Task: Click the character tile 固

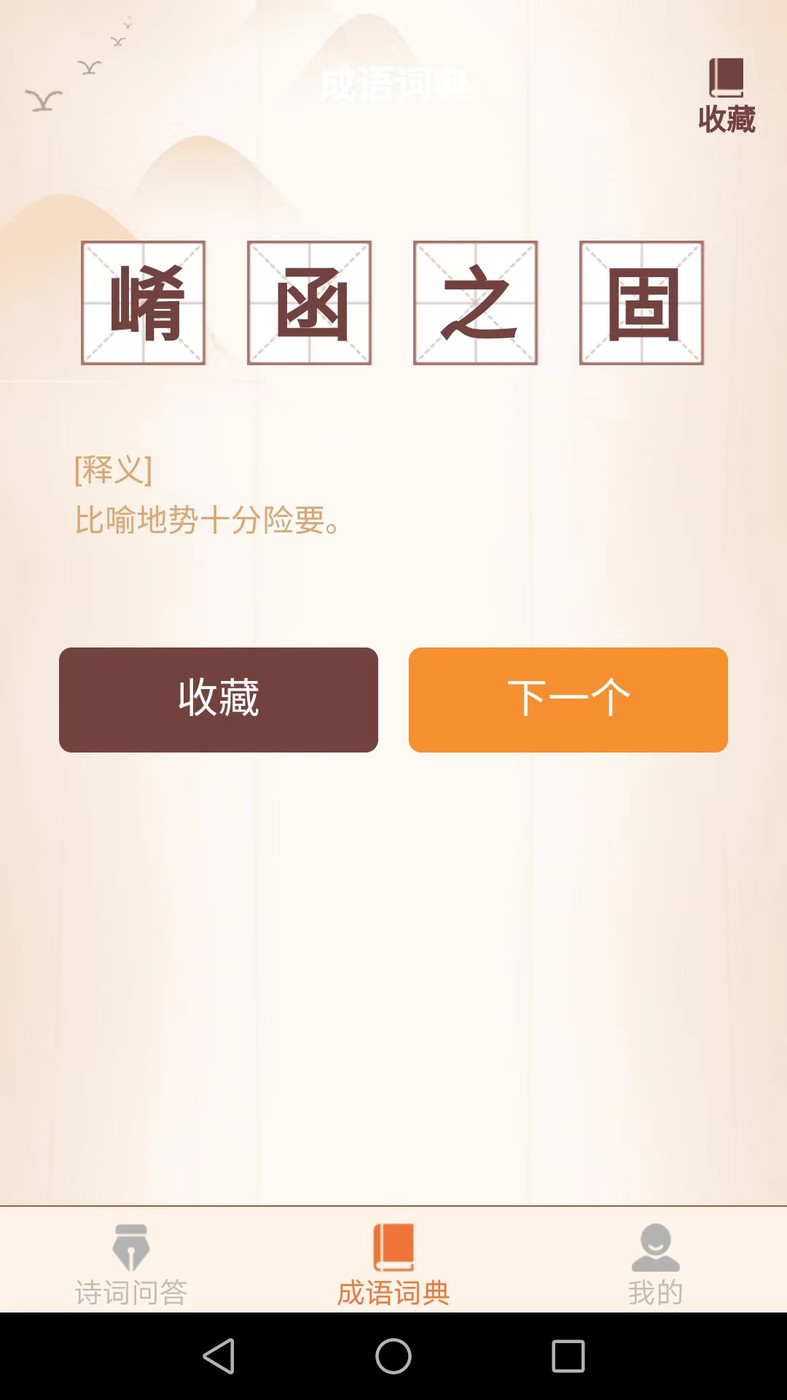Action: coord(641,302)
